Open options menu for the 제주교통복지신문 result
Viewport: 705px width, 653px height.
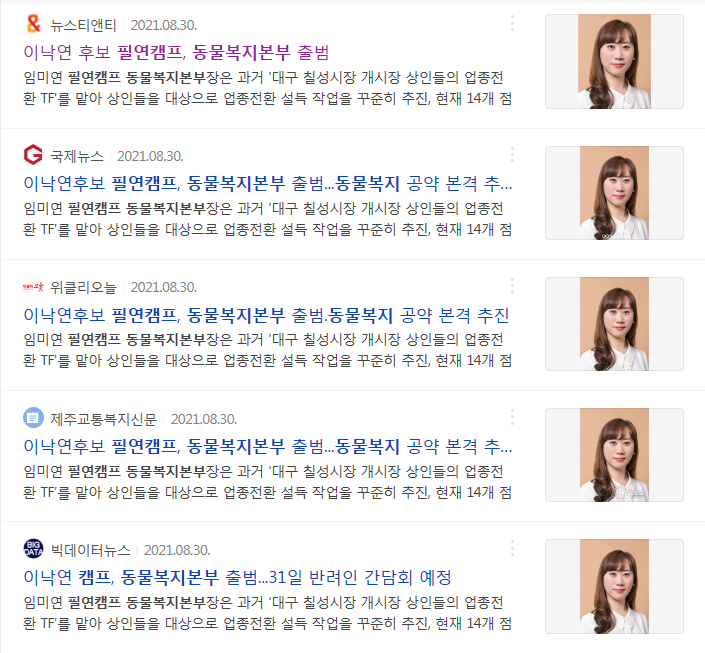tap(512, 418)
